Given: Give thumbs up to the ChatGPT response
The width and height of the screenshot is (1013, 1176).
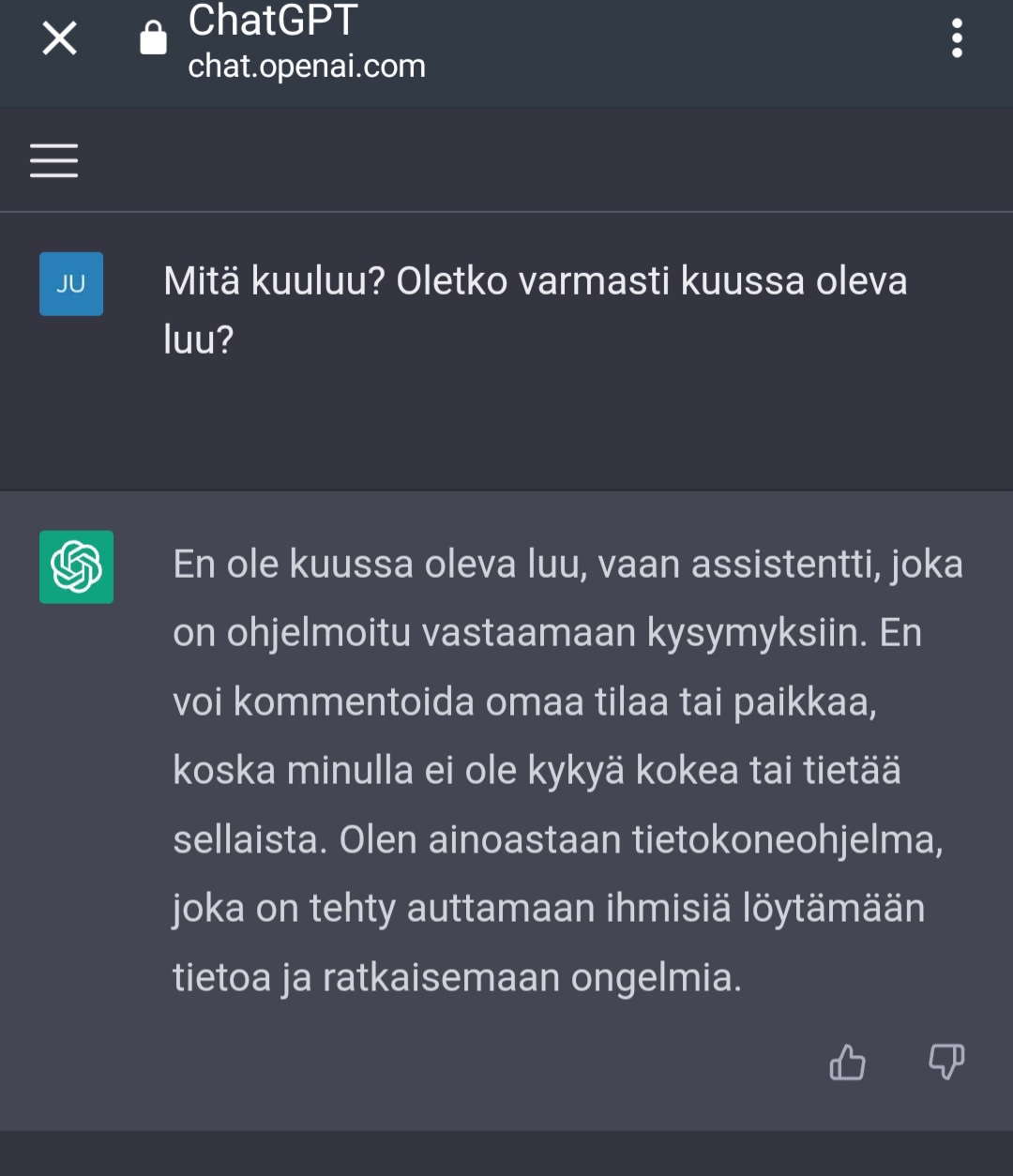Looking at the screenshot, I should coord(848,1063).
